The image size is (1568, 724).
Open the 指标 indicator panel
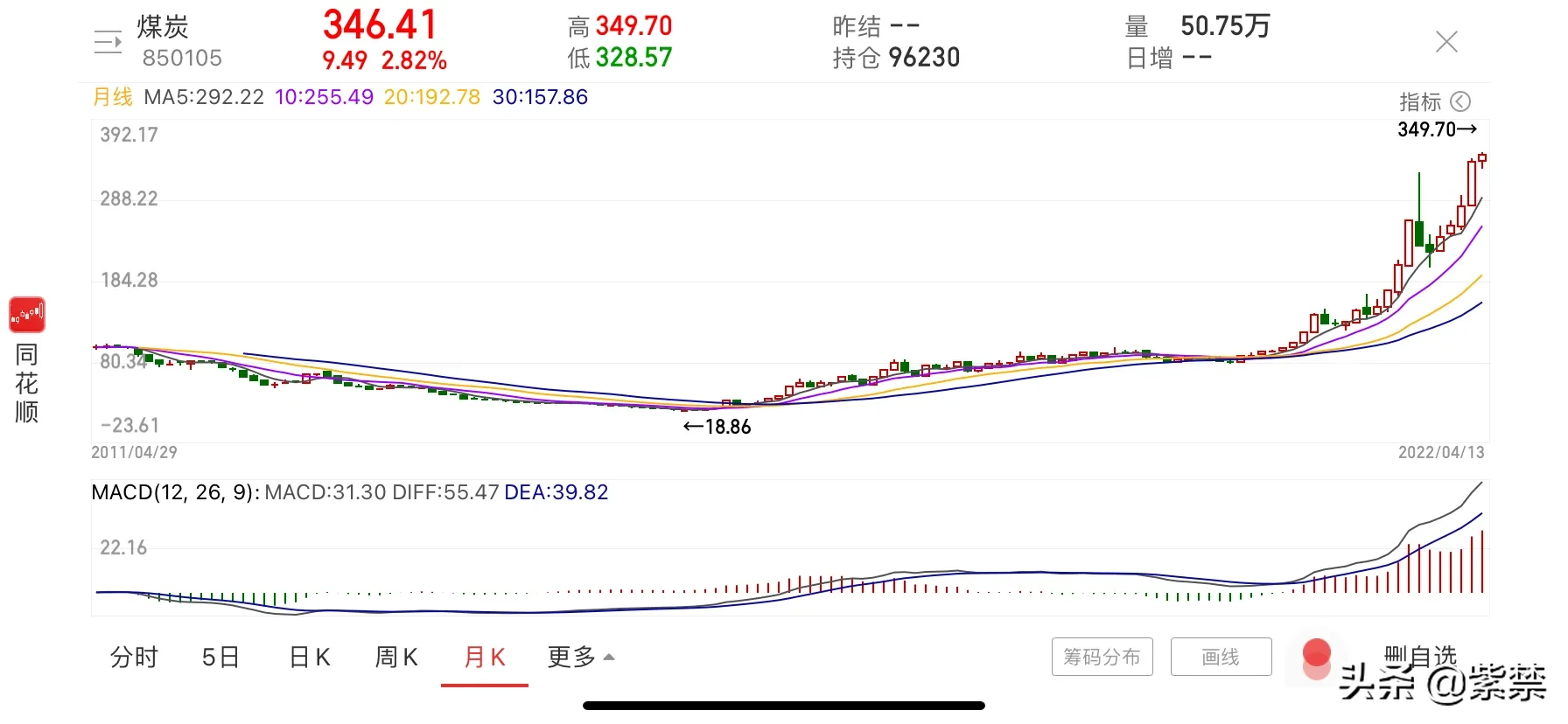pos(1435,101)
